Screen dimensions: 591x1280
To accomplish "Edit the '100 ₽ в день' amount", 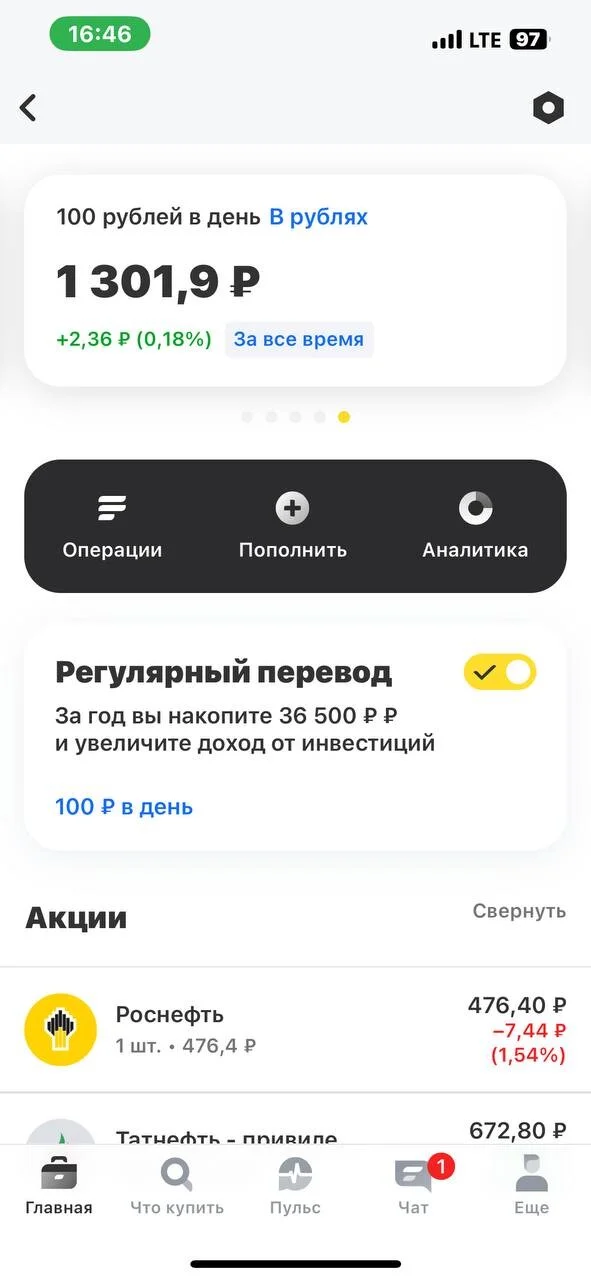I will 124,807.
